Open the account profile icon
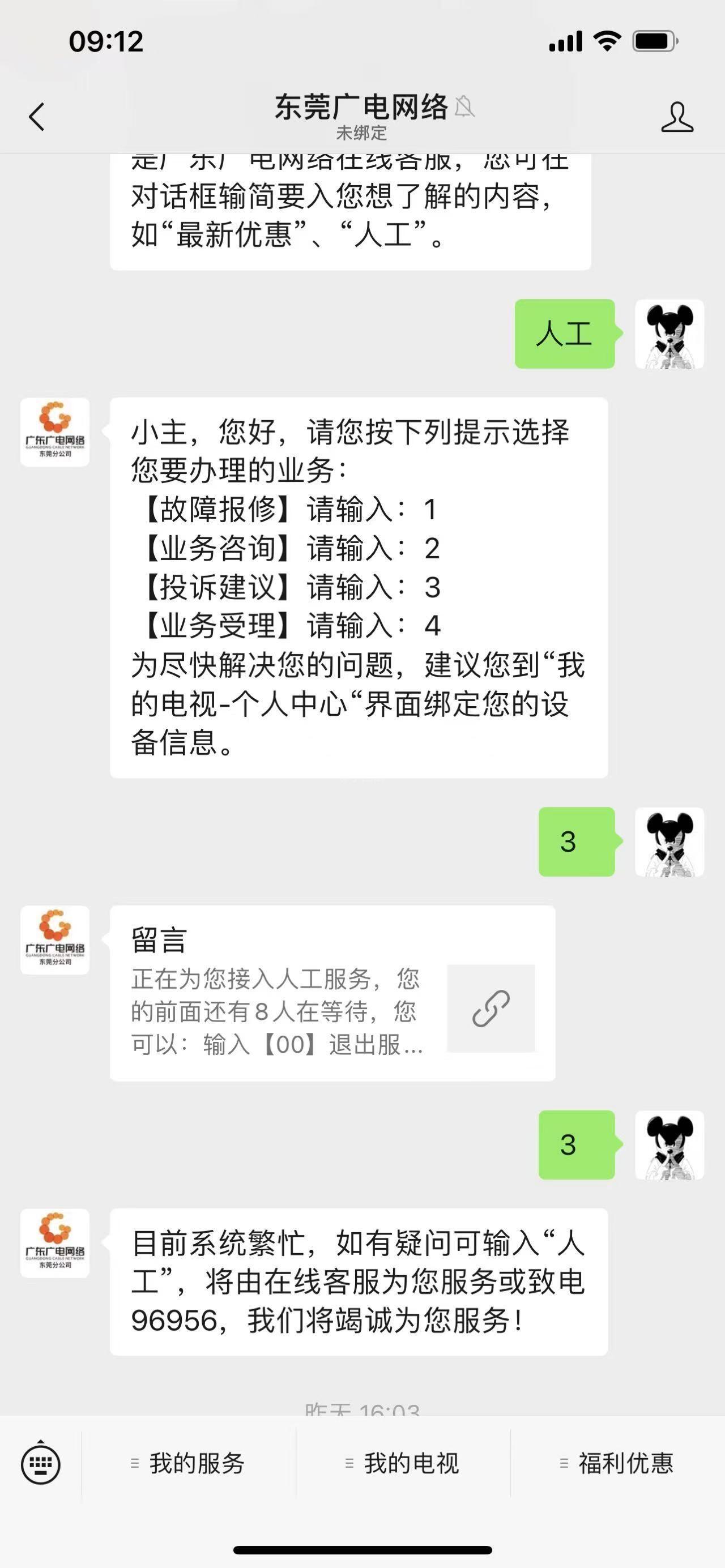The width and height of the screenshot is (725, 1568). tap(677, 117)
